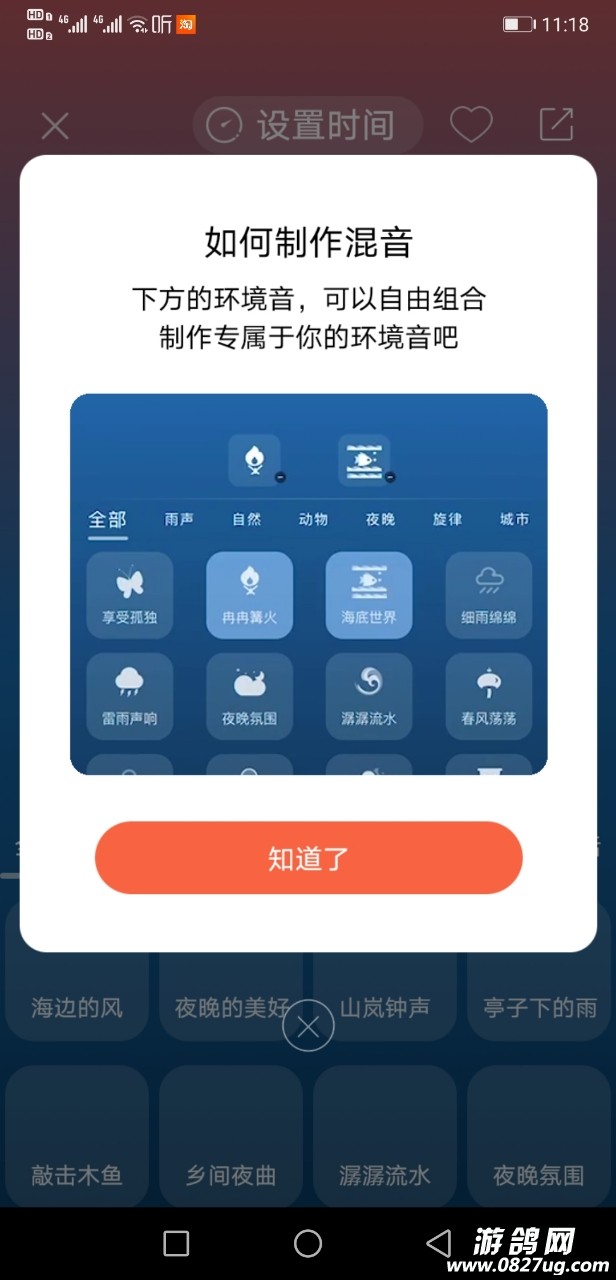The height and width of the screenshot is (1280, 616).
Task: Dismiss the tutorial with the circled X
Action: [x=308, y=1026]
